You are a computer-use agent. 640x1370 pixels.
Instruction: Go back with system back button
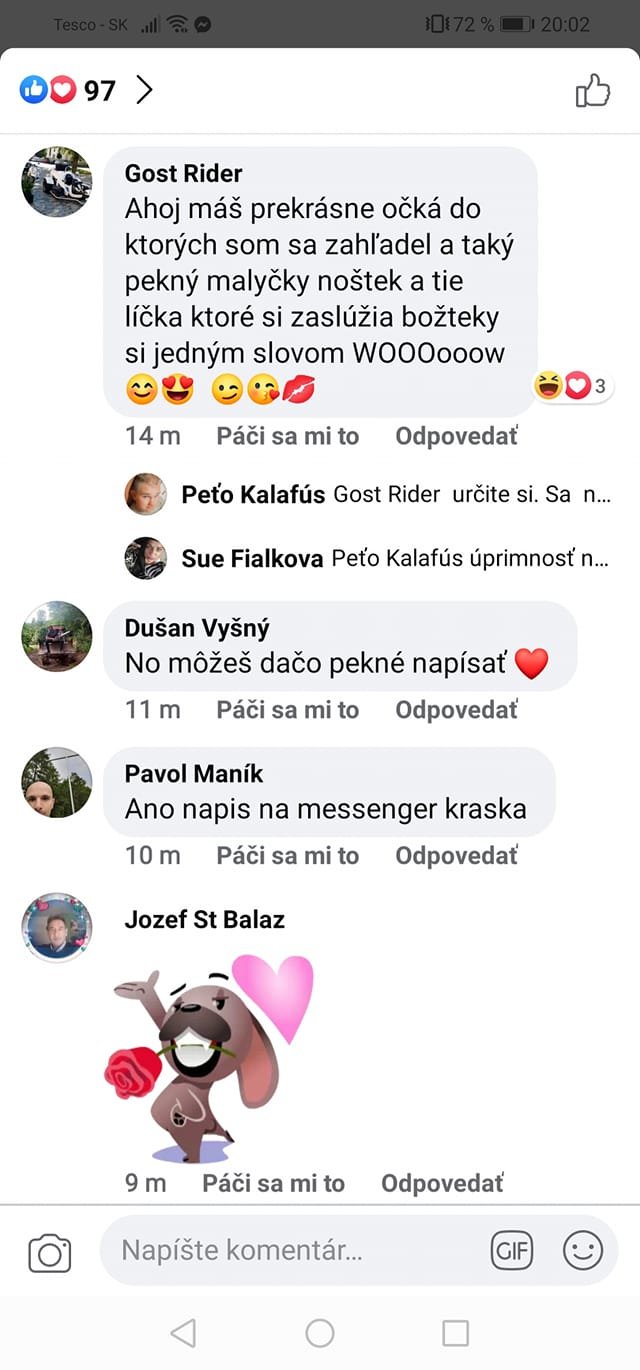click(x=183, y=1332)
